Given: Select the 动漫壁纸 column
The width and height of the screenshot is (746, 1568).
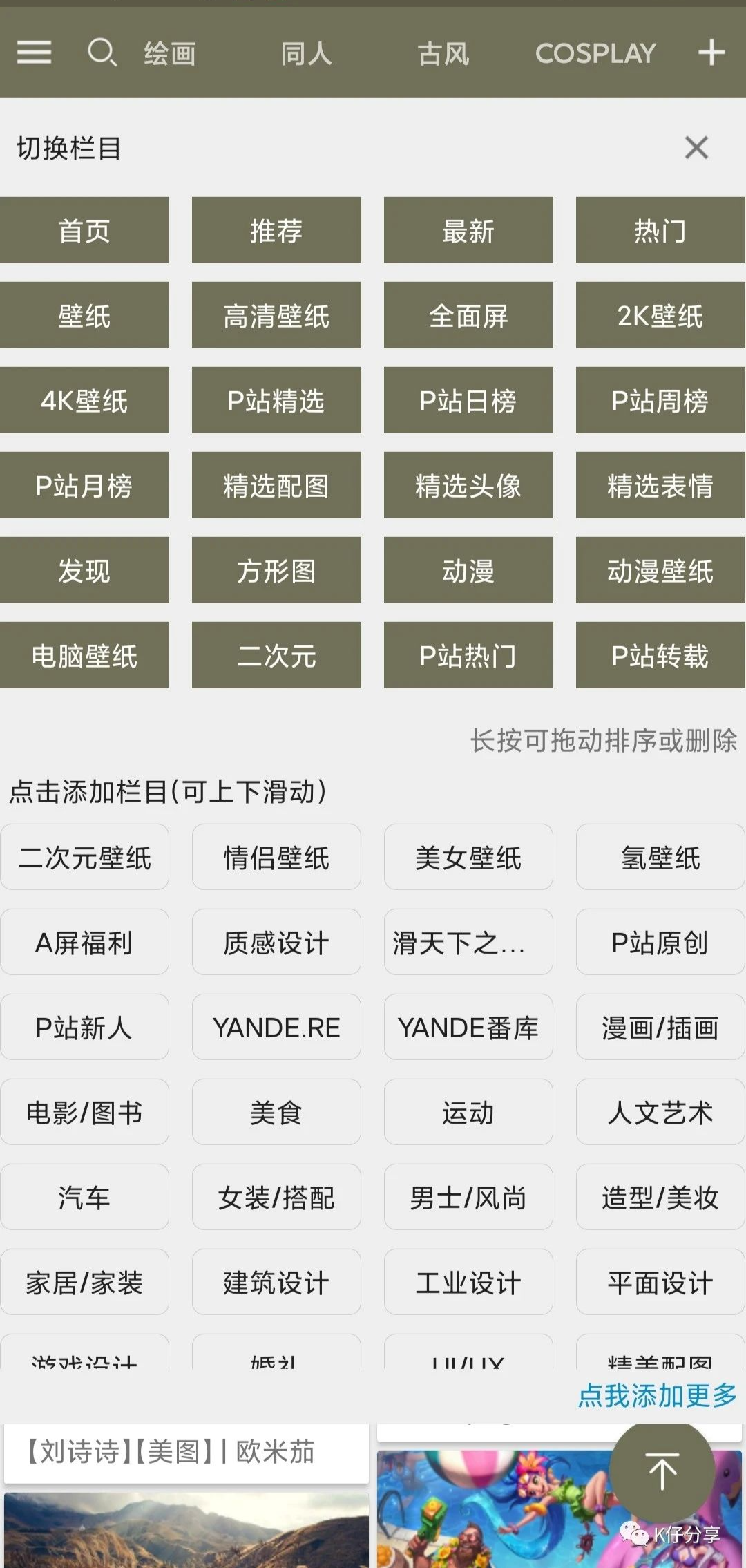Looking at the screenshot, I should pyautogui.click(x=660, y=571).
